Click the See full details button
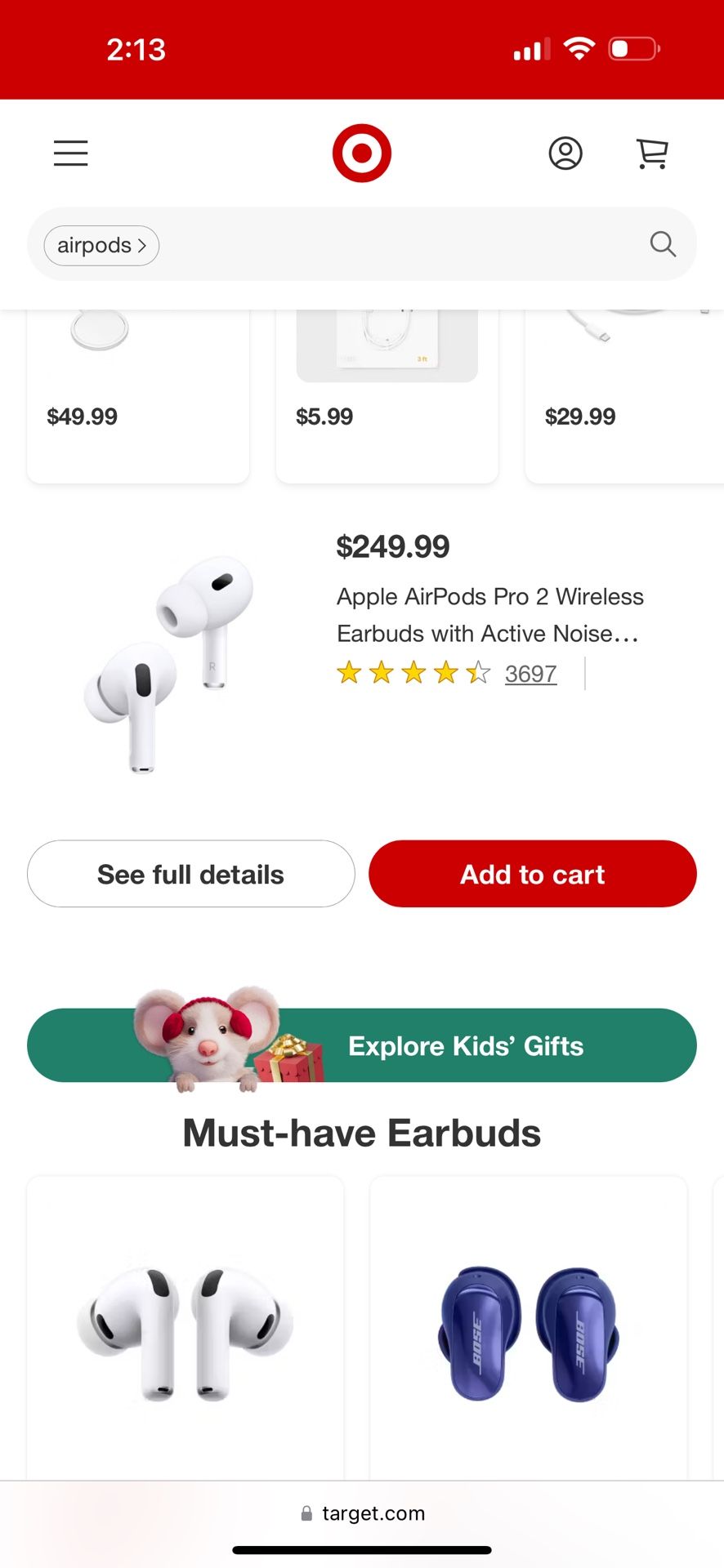The height and width of the screenshot is (1568, 724). coord(190,874)
